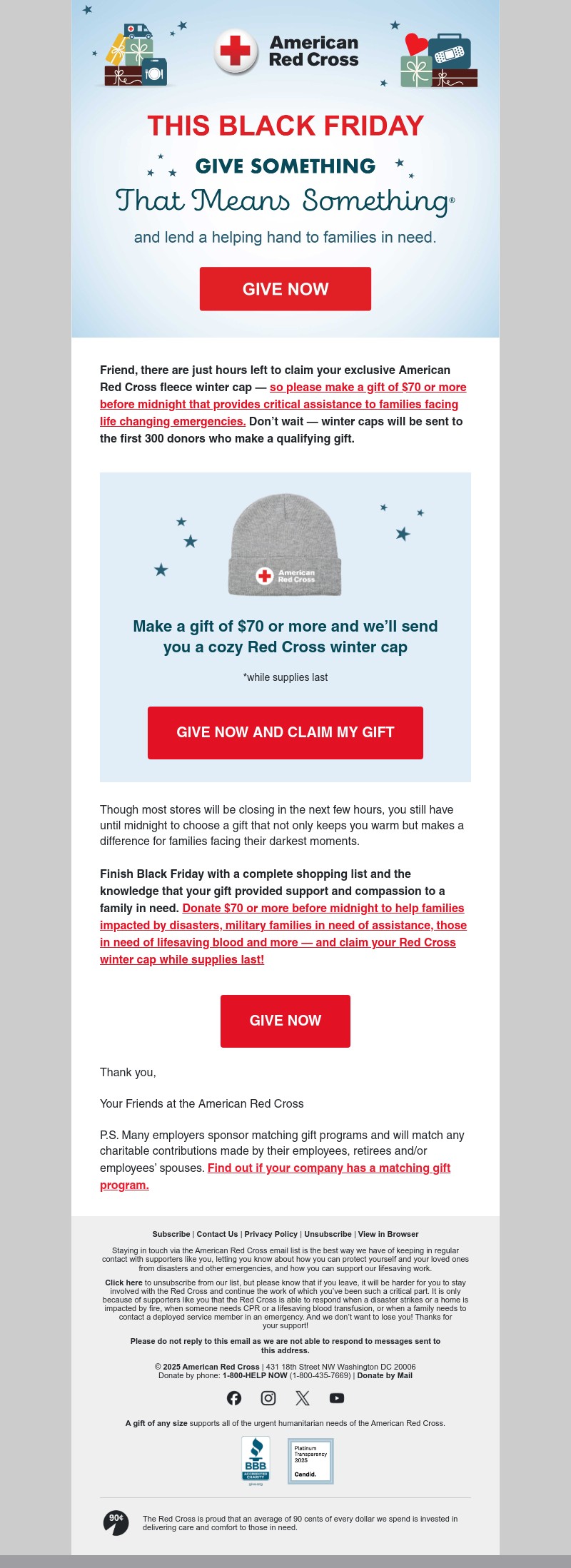This screenshot has height=1568, width=571.
Task: Click the top GIVE NOW button
Action: point(285,289)
